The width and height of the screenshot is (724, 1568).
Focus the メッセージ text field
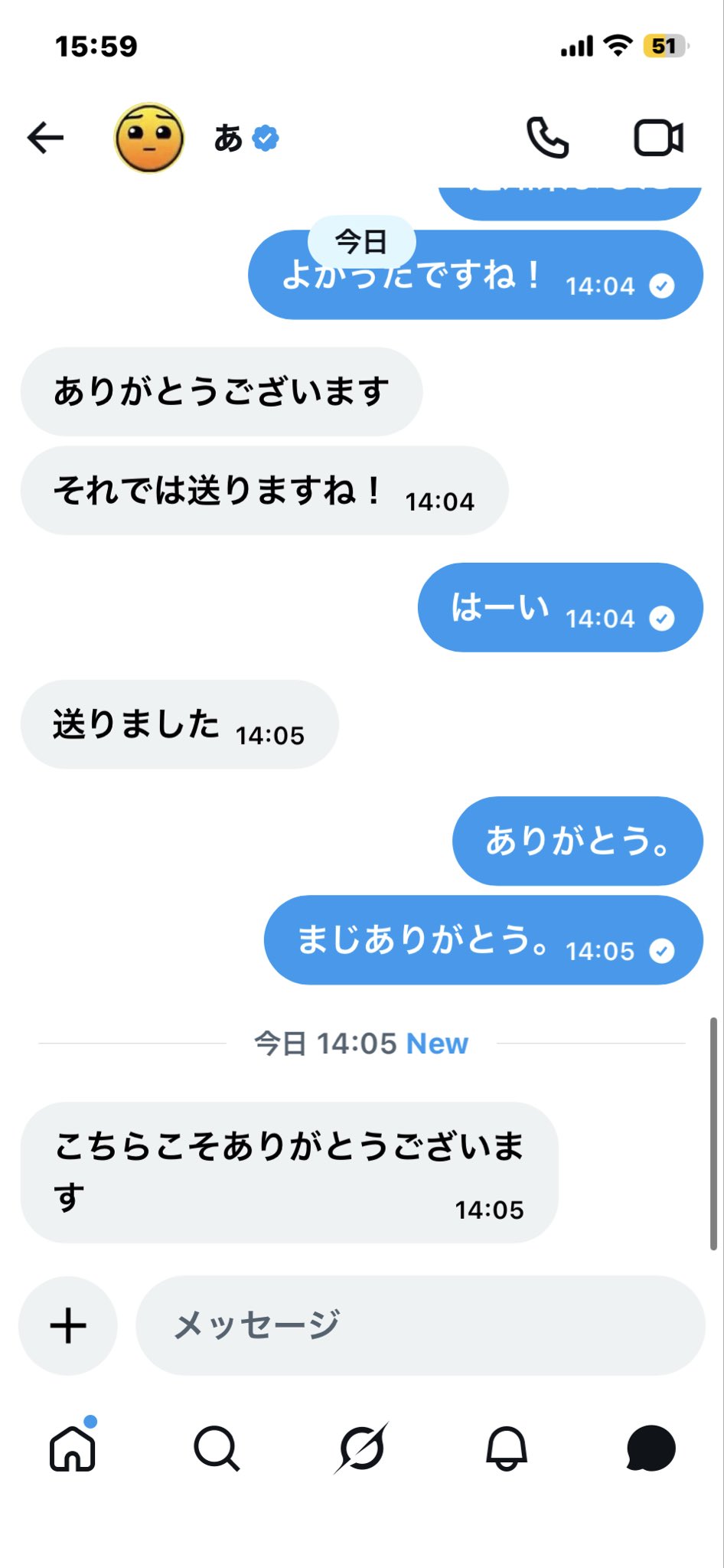pos(419,1325)
